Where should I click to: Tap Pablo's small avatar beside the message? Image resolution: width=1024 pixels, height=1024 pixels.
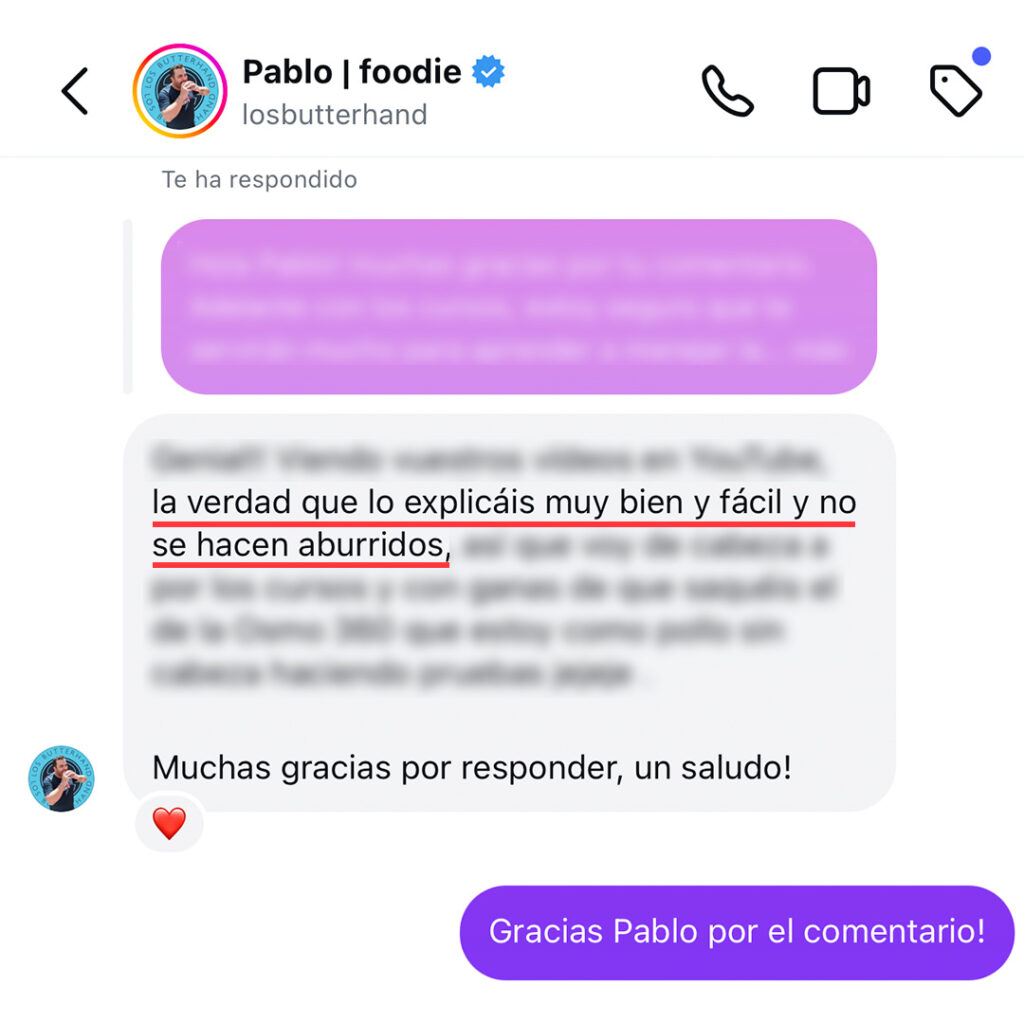point(61,779)
